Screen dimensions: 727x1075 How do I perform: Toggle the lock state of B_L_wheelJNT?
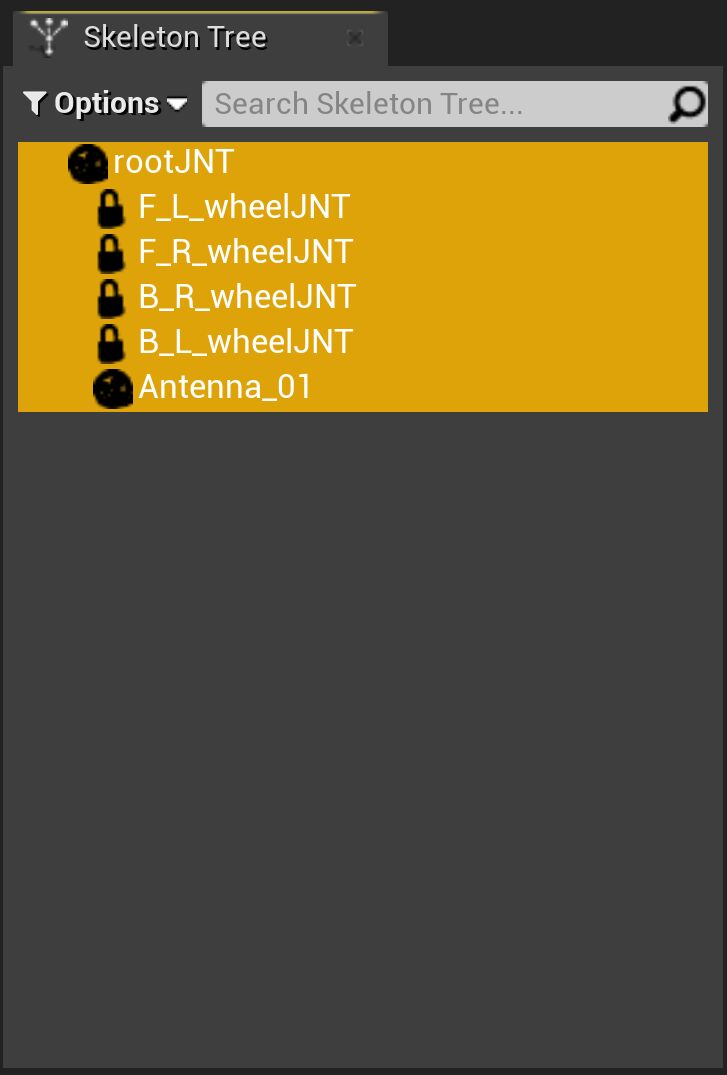[x=110, y=343]
